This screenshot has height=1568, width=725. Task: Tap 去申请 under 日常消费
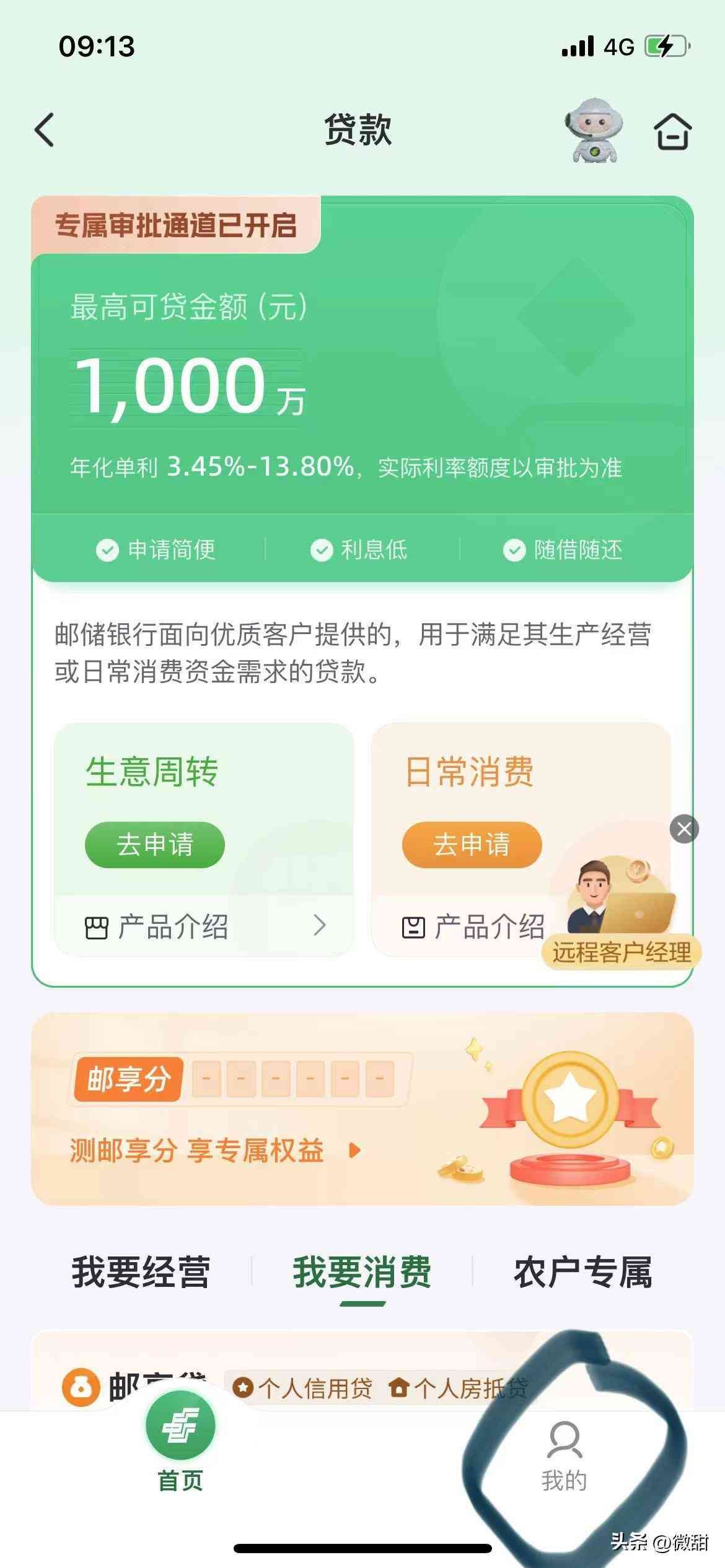472,845
